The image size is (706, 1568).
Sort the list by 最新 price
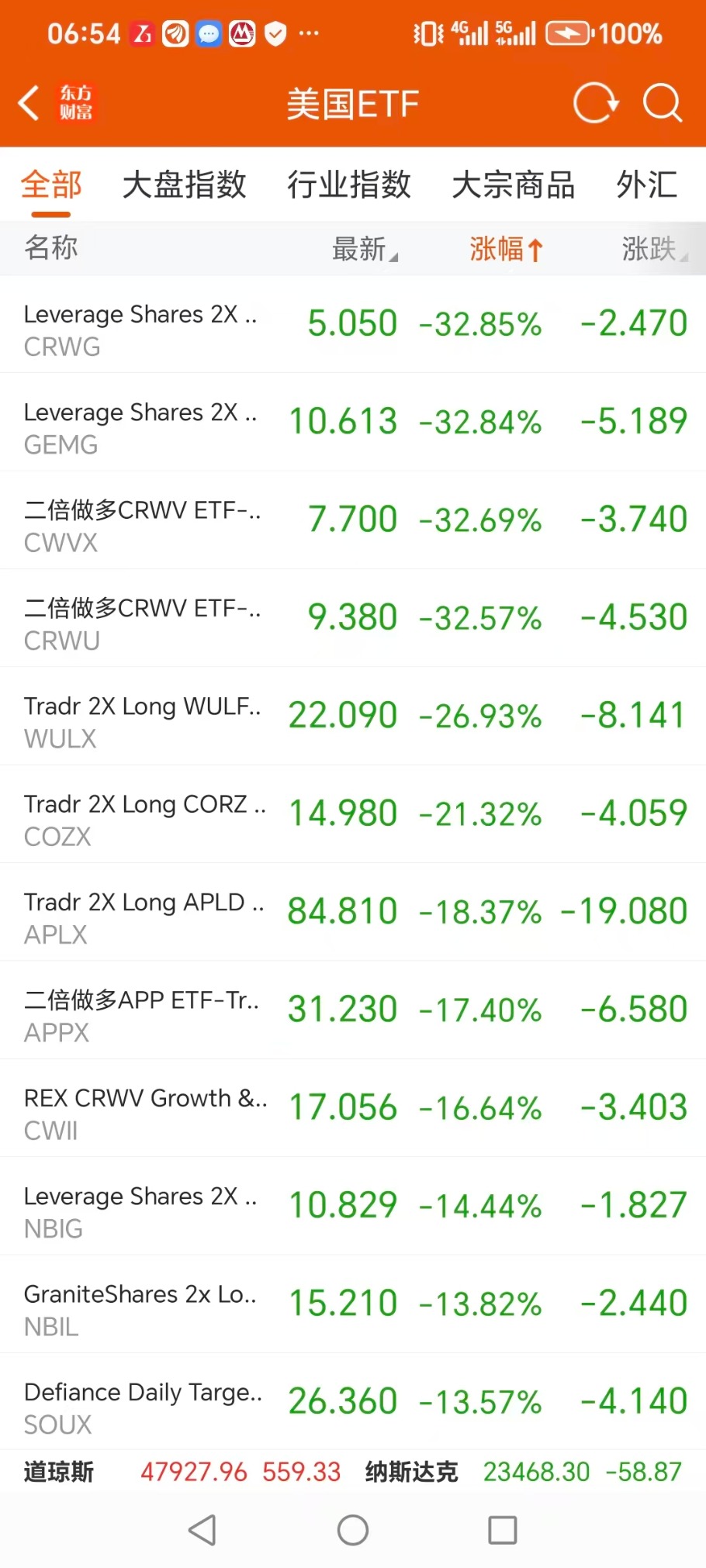click(x=363, y=249)
